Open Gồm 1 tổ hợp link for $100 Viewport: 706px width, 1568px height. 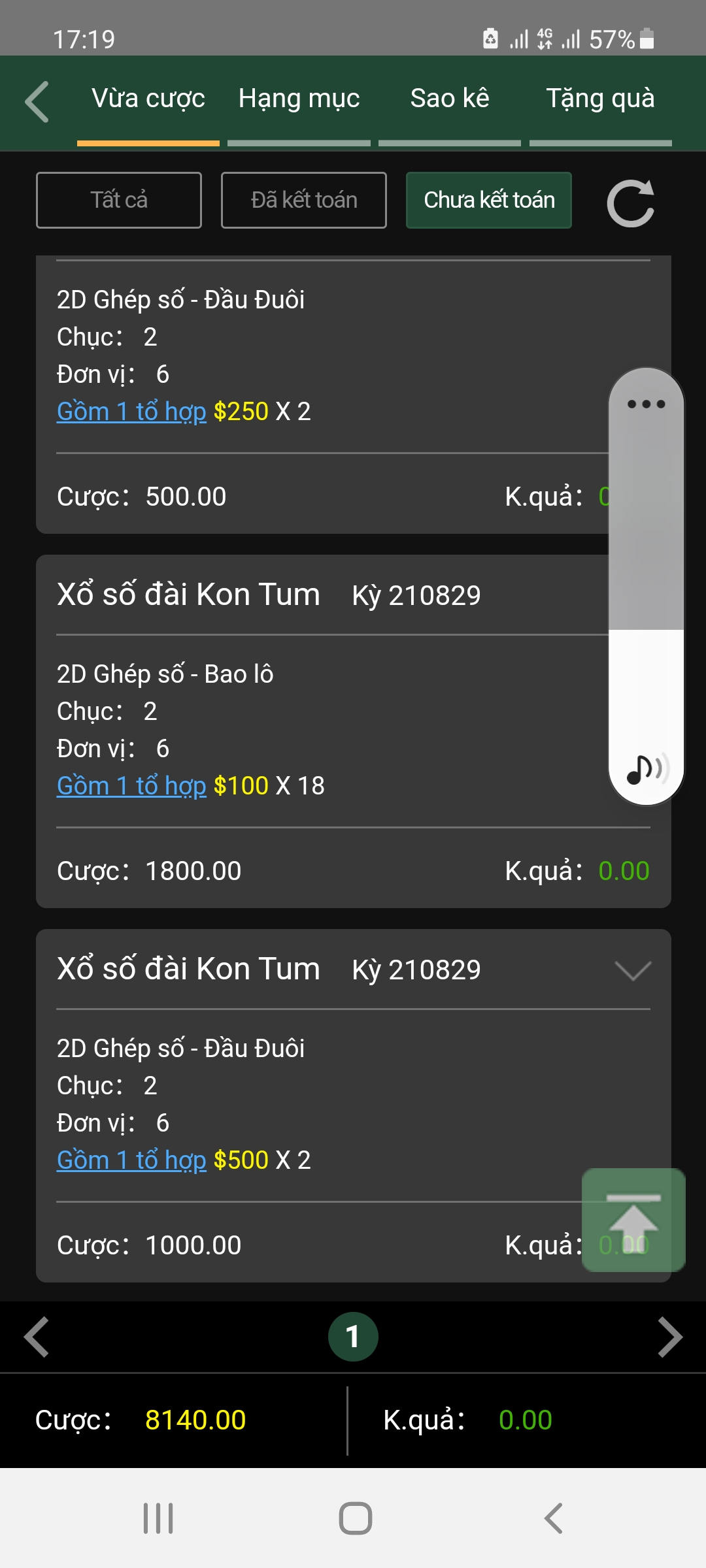(131, 786)
